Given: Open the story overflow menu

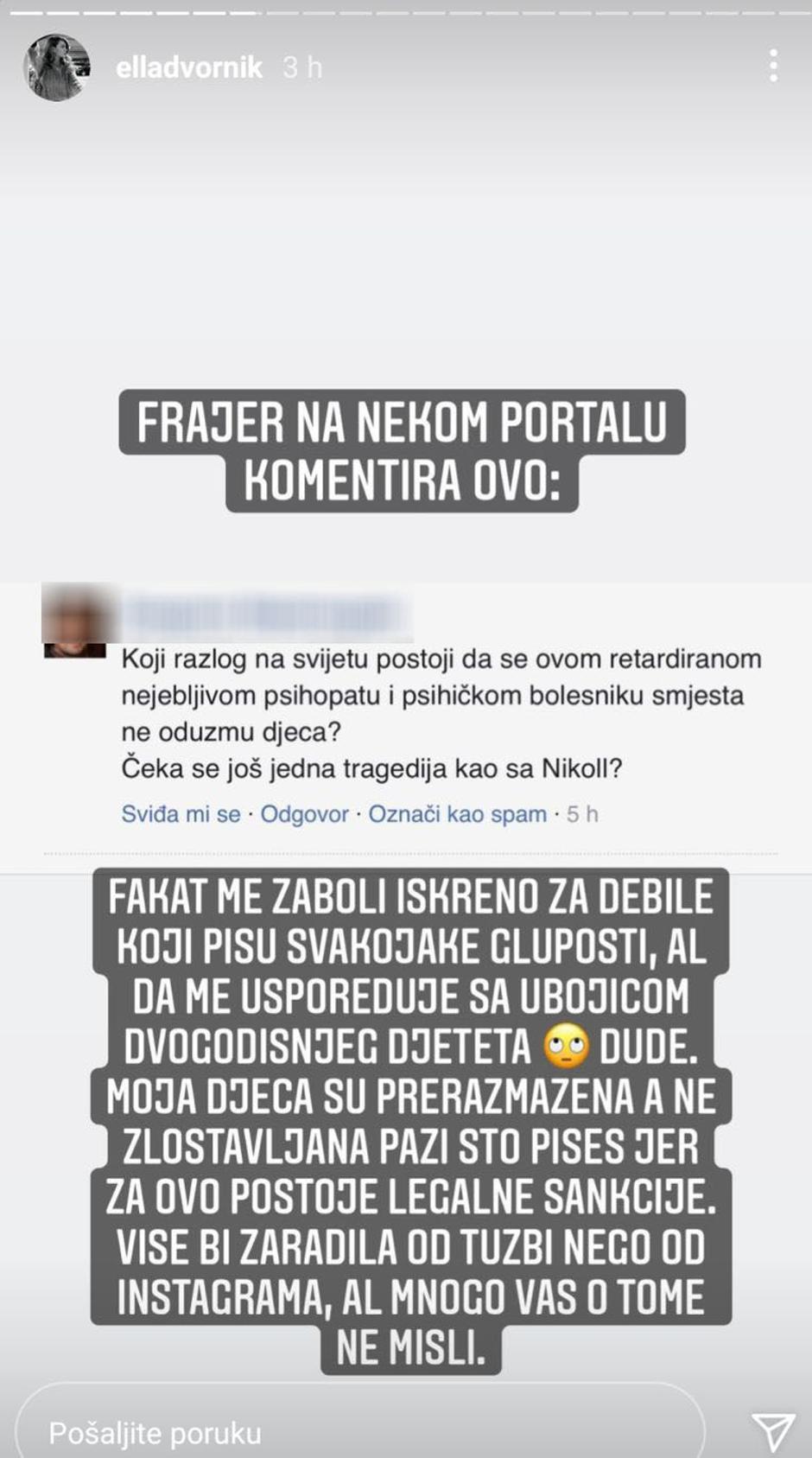Looking at the screenshot, I should [x=773, y=66].
